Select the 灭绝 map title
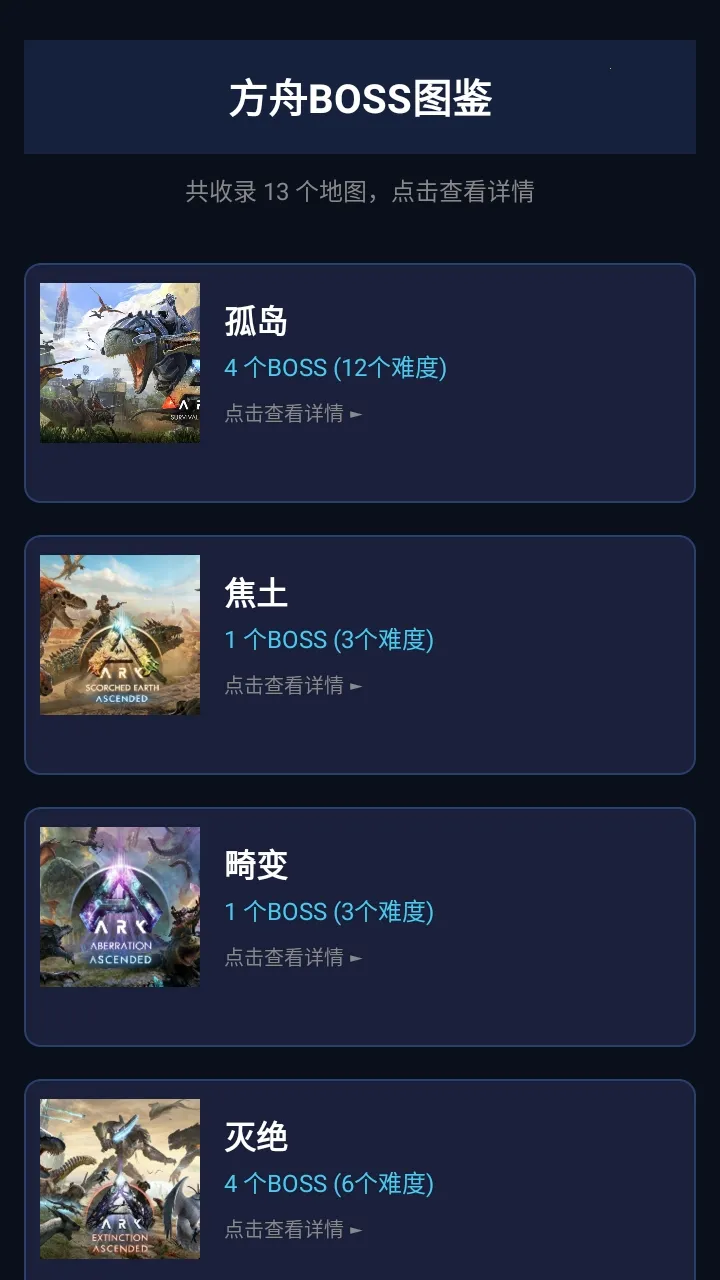720x1280 pixels. [256, 1136]
